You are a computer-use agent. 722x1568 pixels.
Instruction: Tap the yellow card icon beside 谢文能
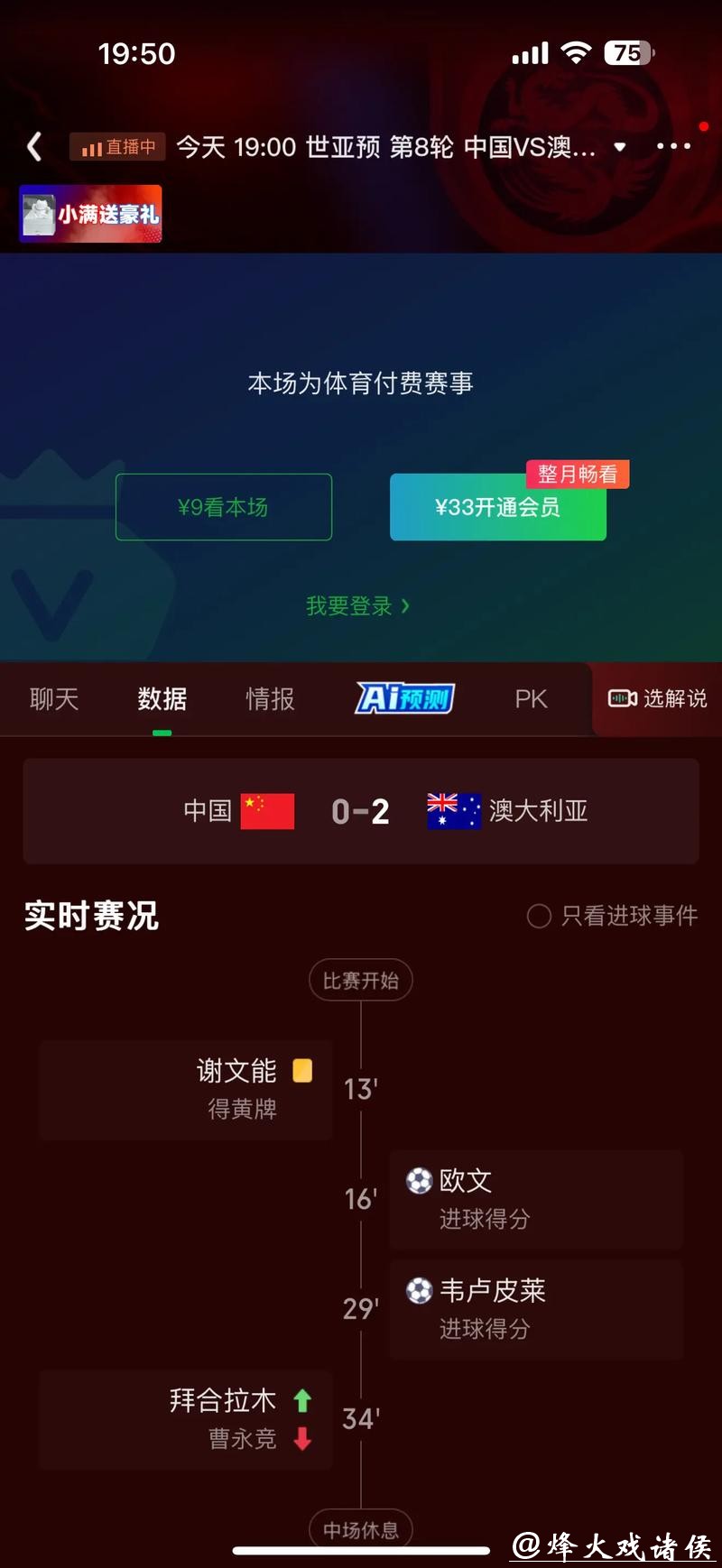point(301,1070)
